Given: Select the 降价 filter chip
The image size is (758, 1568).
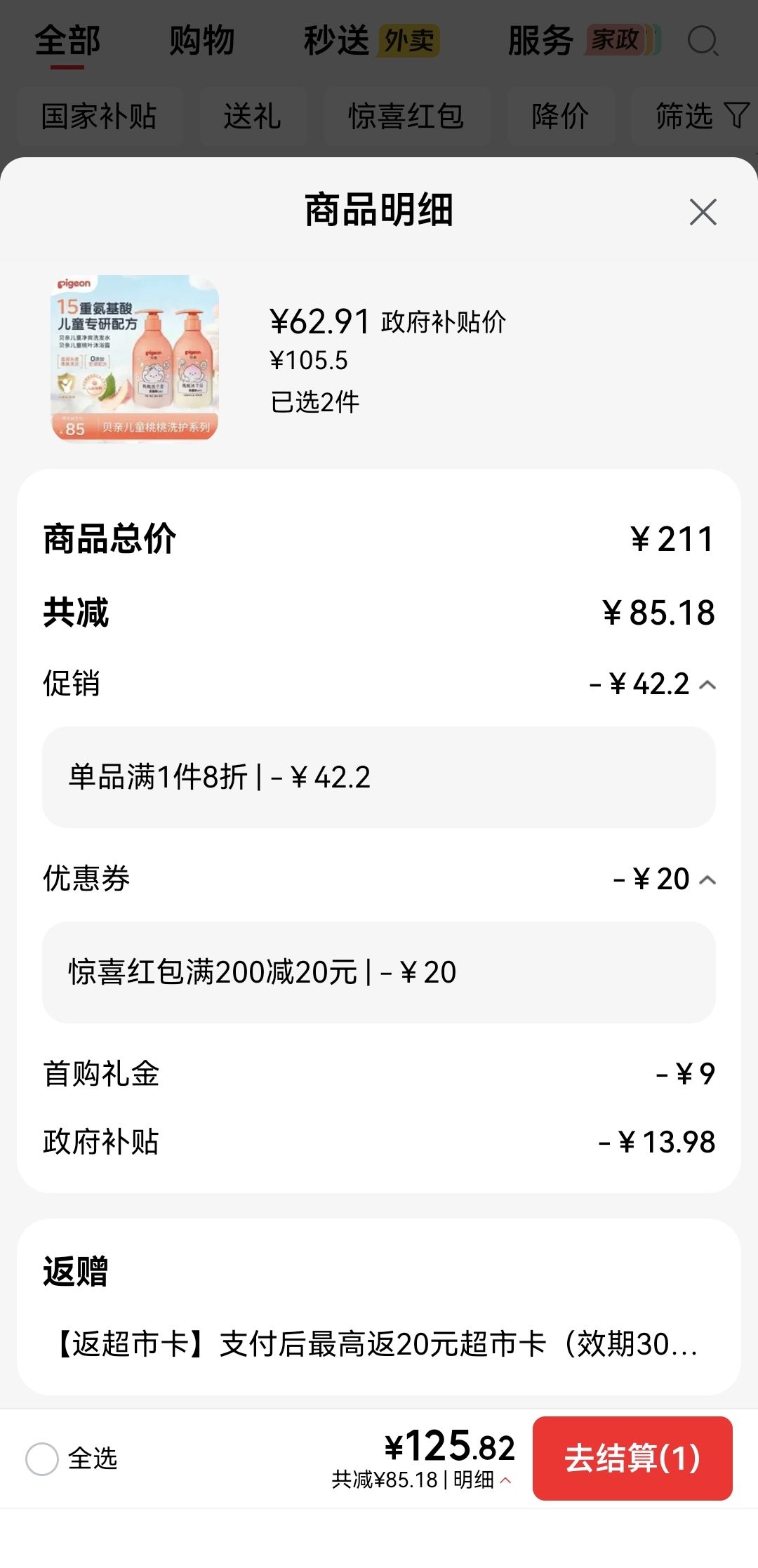Looking at the screenshot, I should (x=560, y=116).
